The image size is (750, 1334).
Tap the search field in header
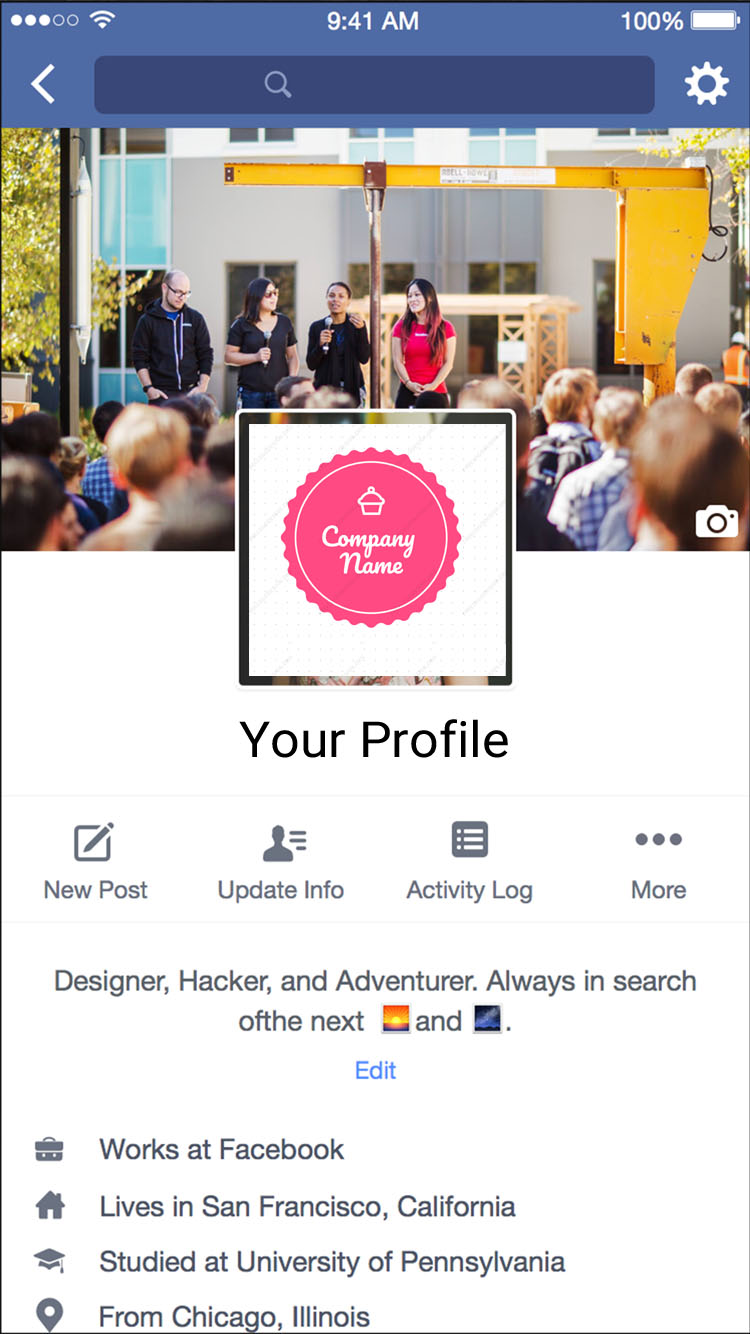point(374,85)
